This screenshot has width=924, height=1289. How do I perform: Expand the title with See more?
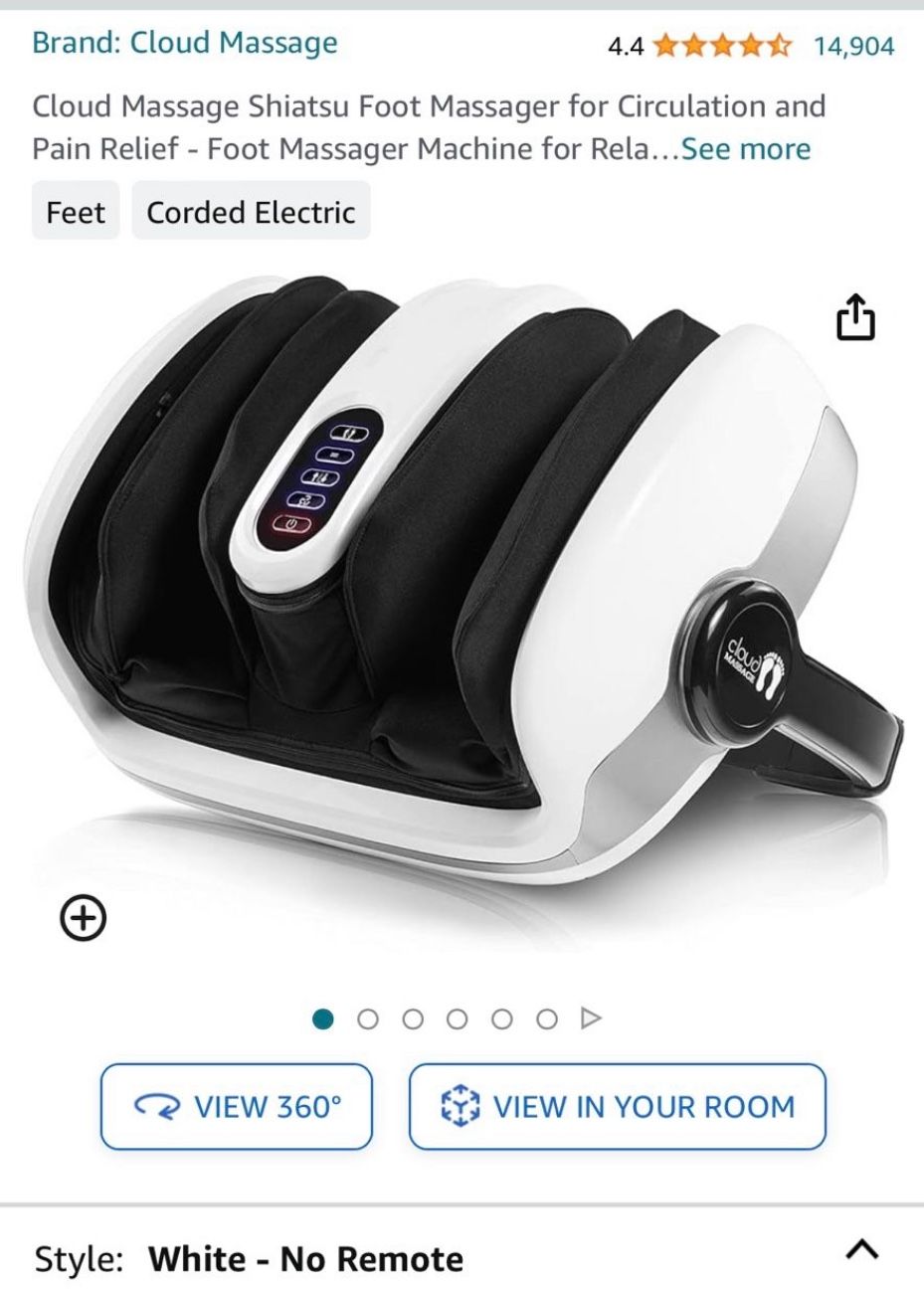(x=746, y=149)
